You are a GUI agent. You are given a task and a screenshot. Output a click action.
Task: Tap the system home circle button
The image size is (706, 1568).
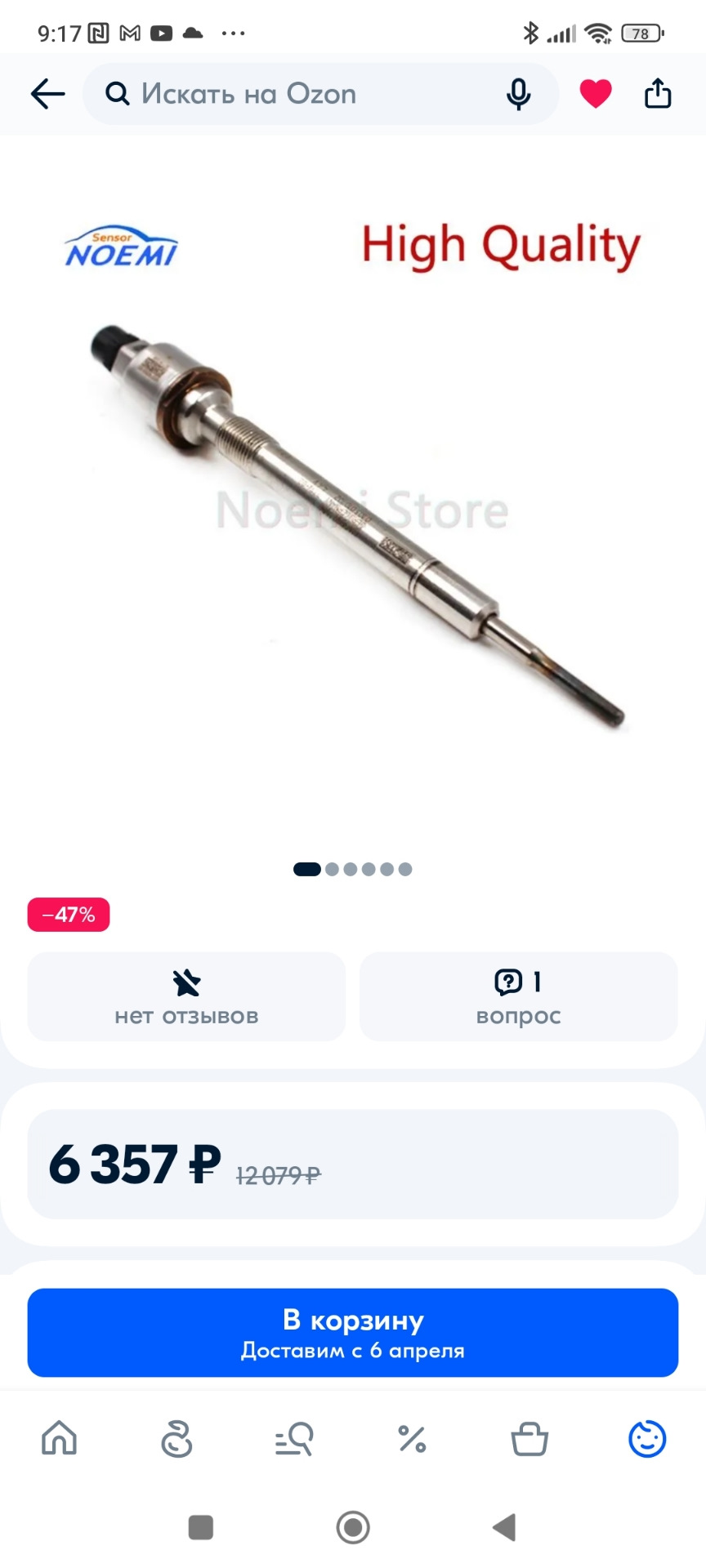click(353, 1527)
